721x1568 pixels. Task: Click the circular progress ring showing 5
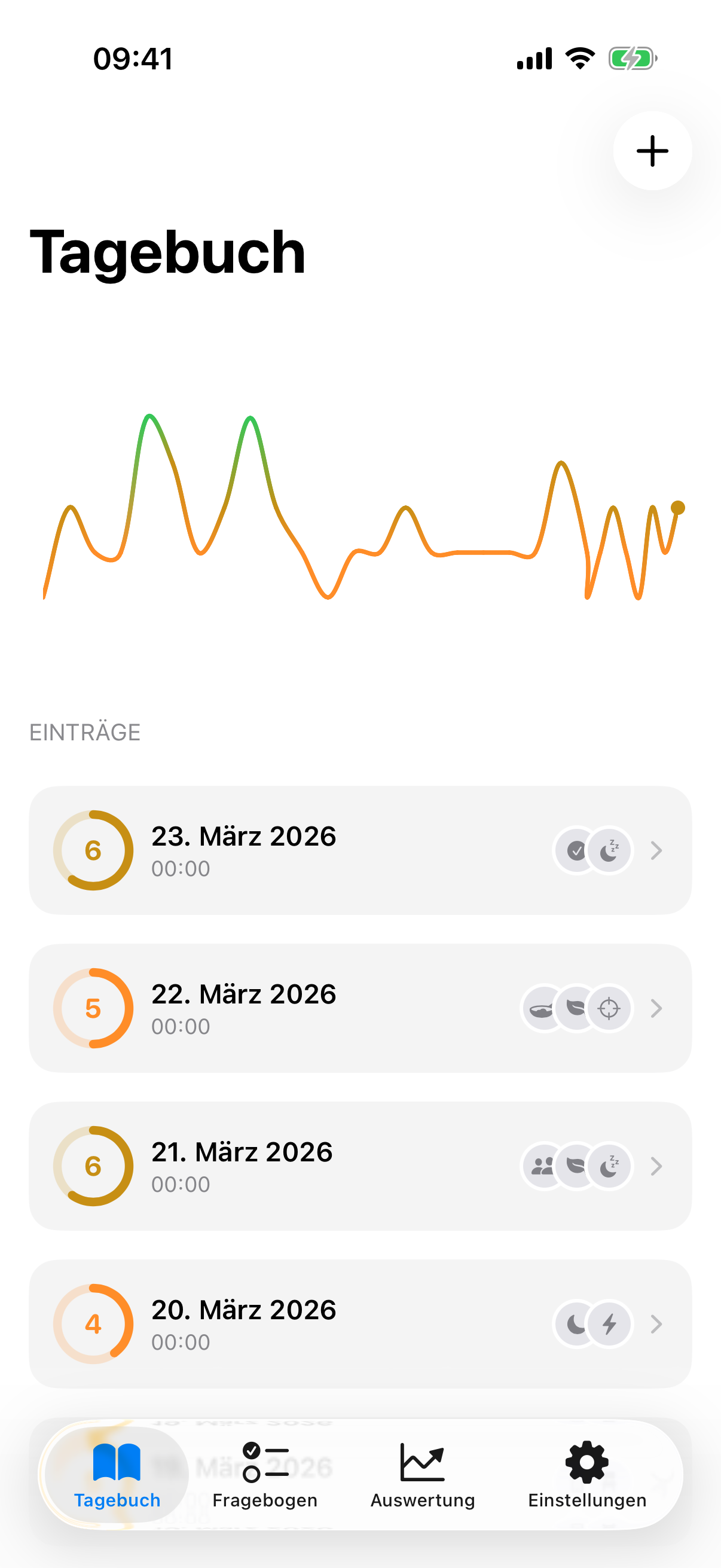(93, 1008)
